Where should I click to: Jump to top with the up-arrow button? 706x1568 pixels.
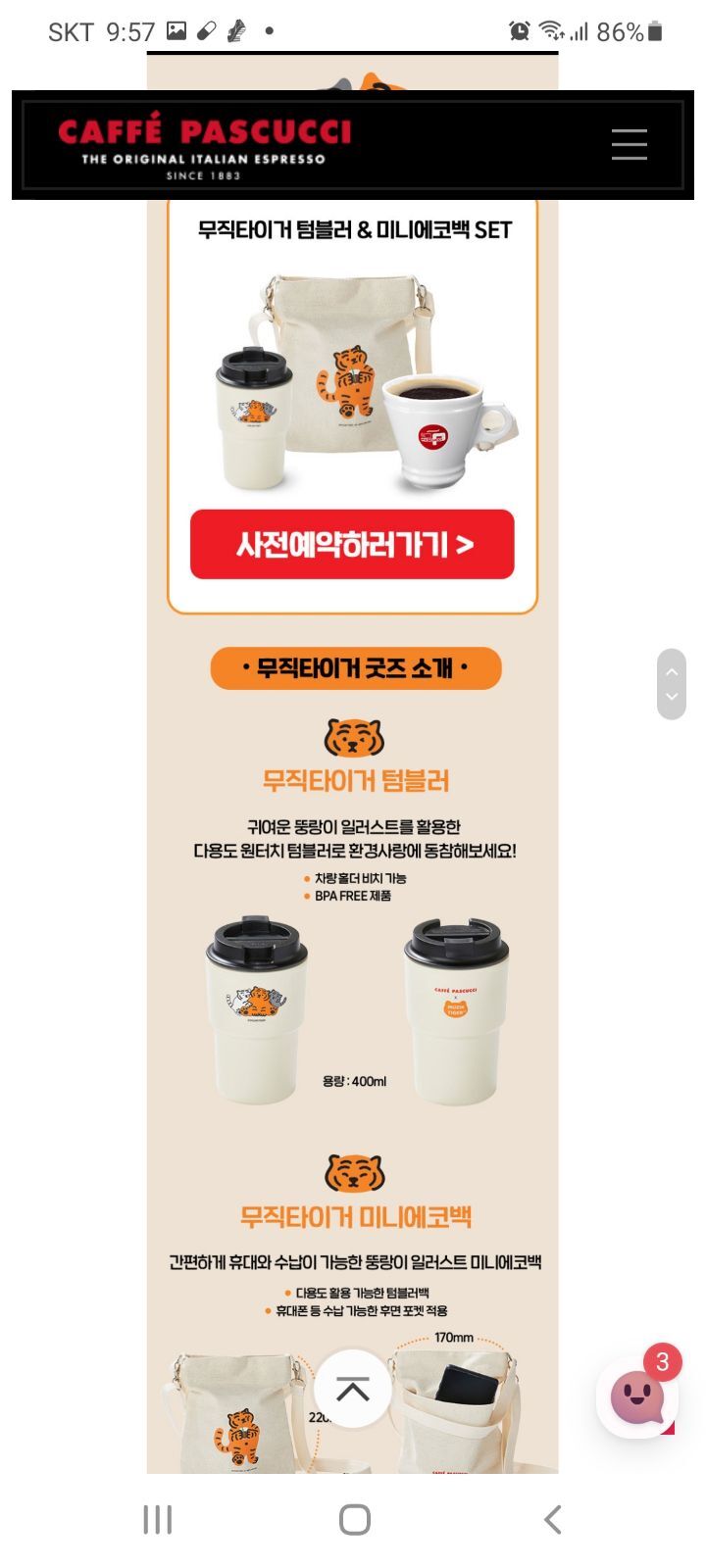(353, 1389)
